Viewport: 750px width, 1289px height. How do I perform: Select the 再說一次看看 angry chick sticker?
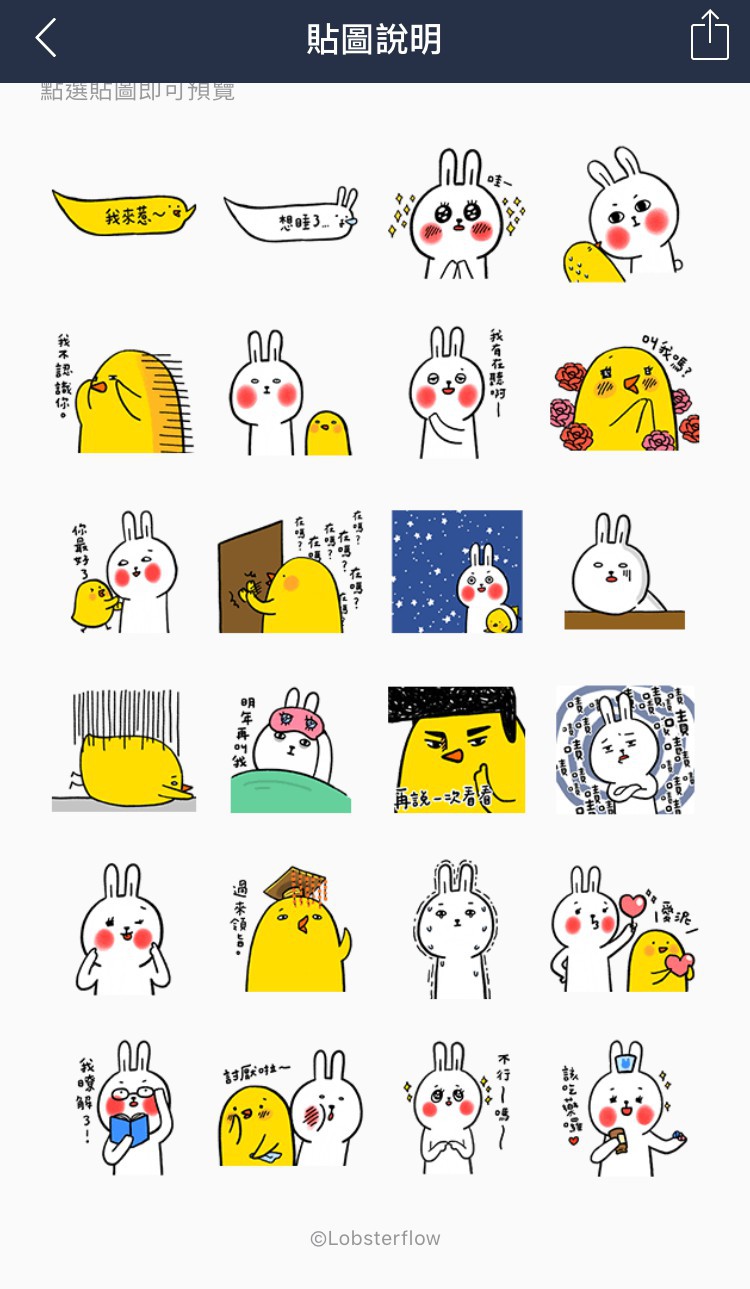tap(457, 750)
